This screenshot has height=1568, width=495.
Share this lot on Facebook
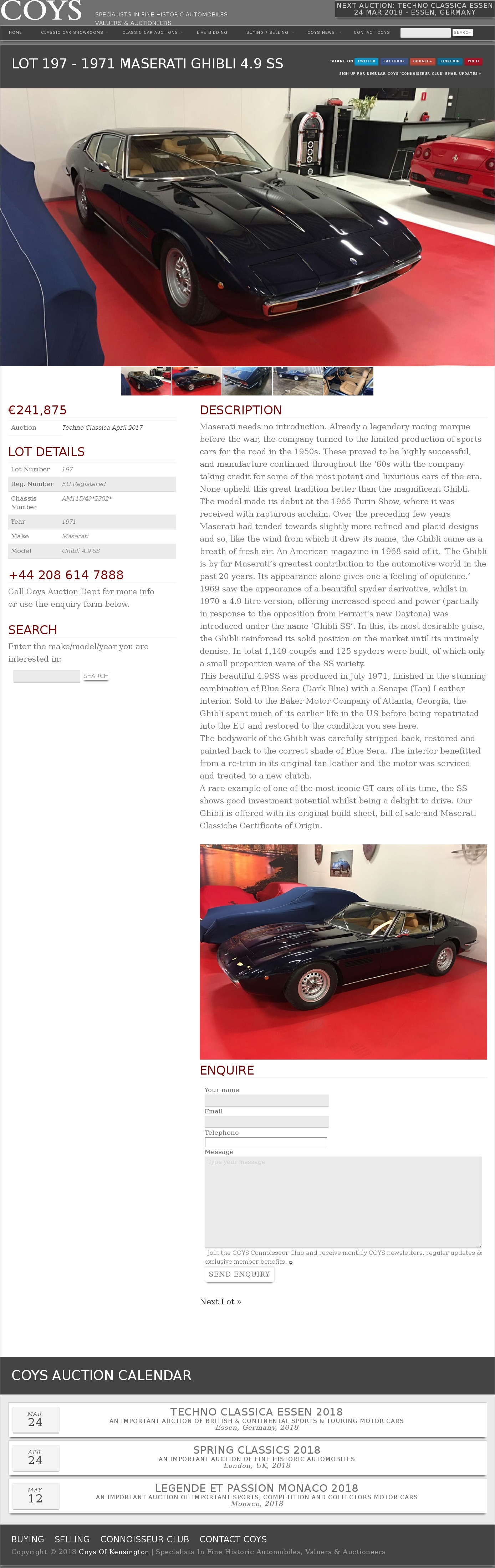pyautogui.click(x=394, y=61)
